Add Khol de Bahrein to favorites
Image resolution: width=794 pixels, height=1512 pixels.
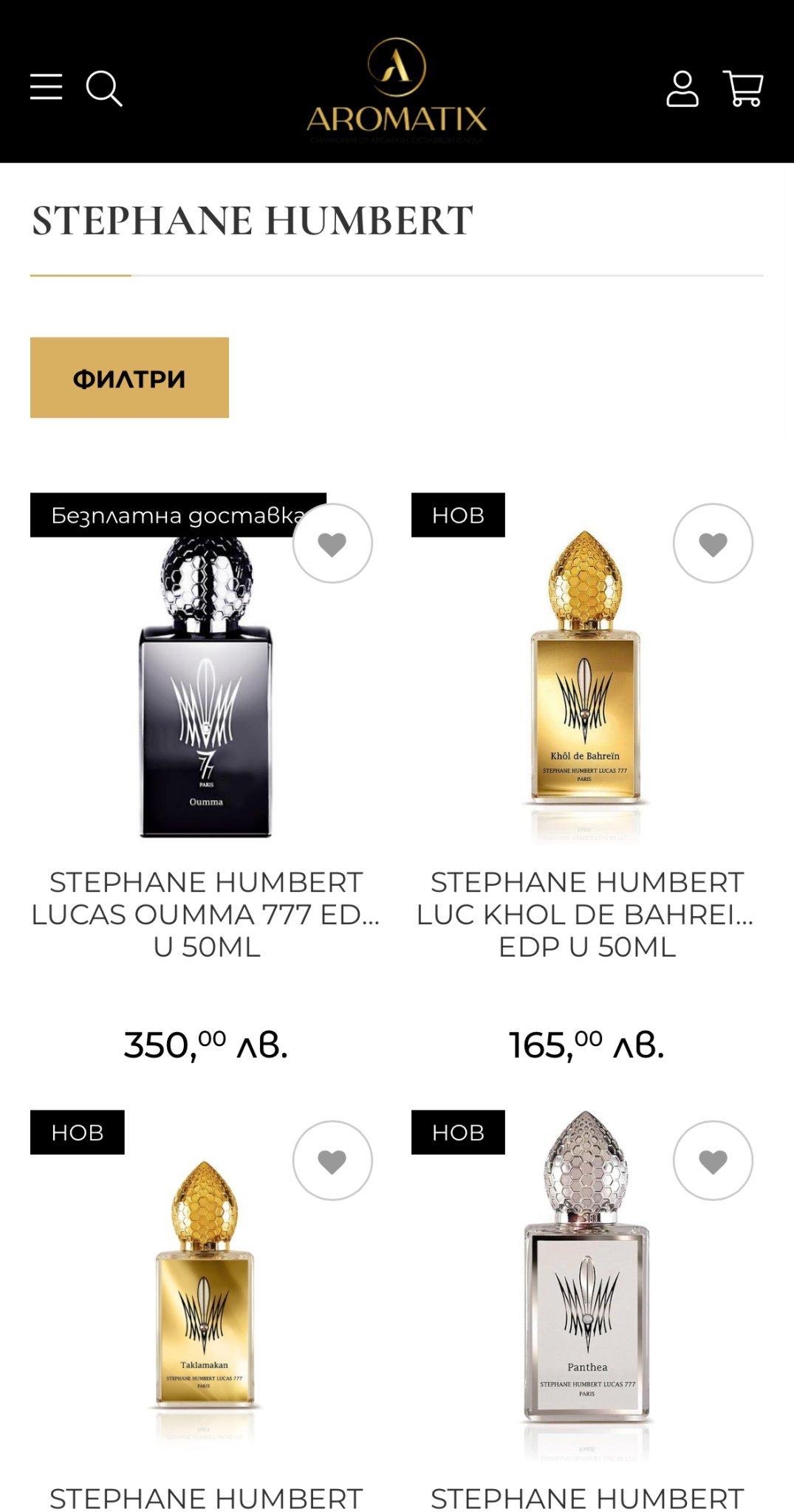[x=713, y=543]
